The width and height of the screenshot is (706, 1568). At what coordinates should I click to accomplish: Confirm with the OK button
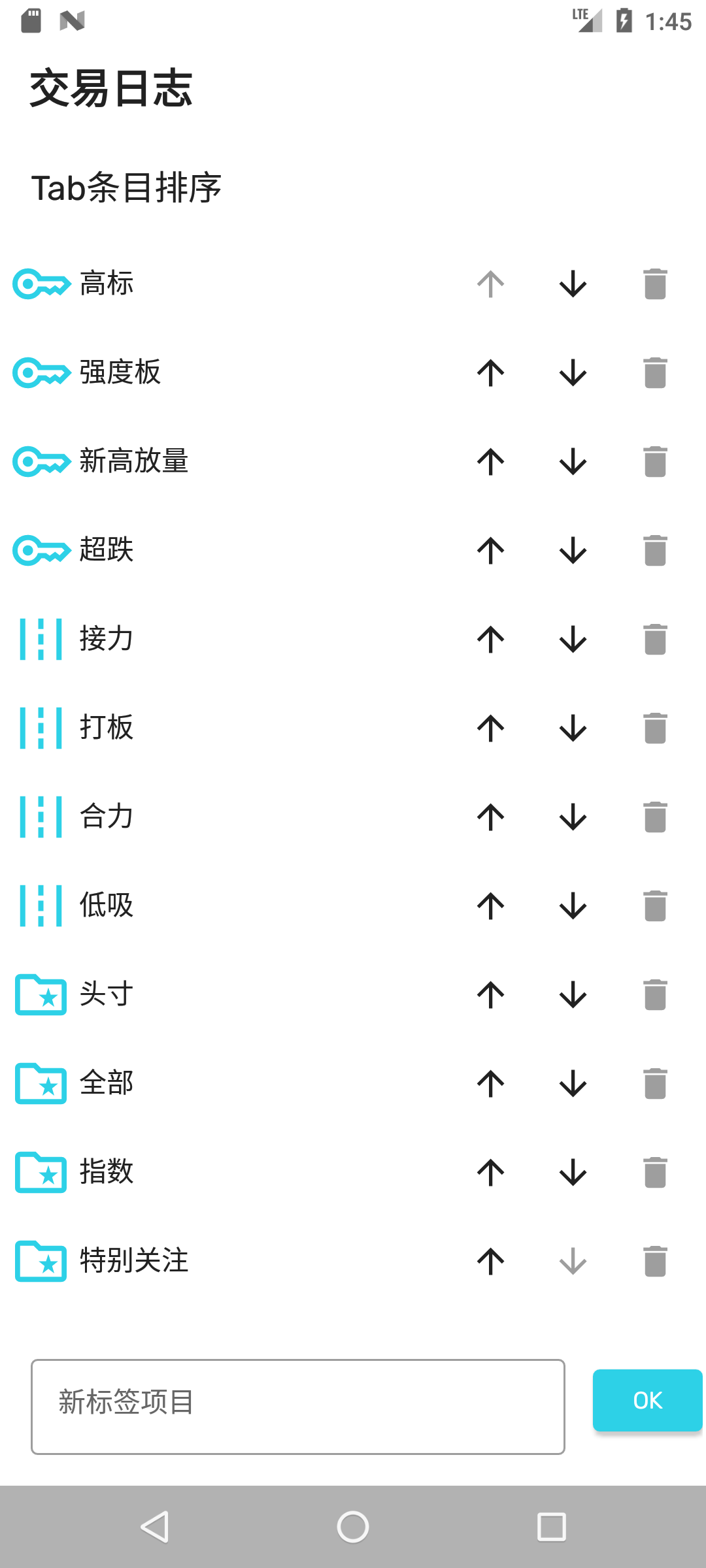[647, 1400]
